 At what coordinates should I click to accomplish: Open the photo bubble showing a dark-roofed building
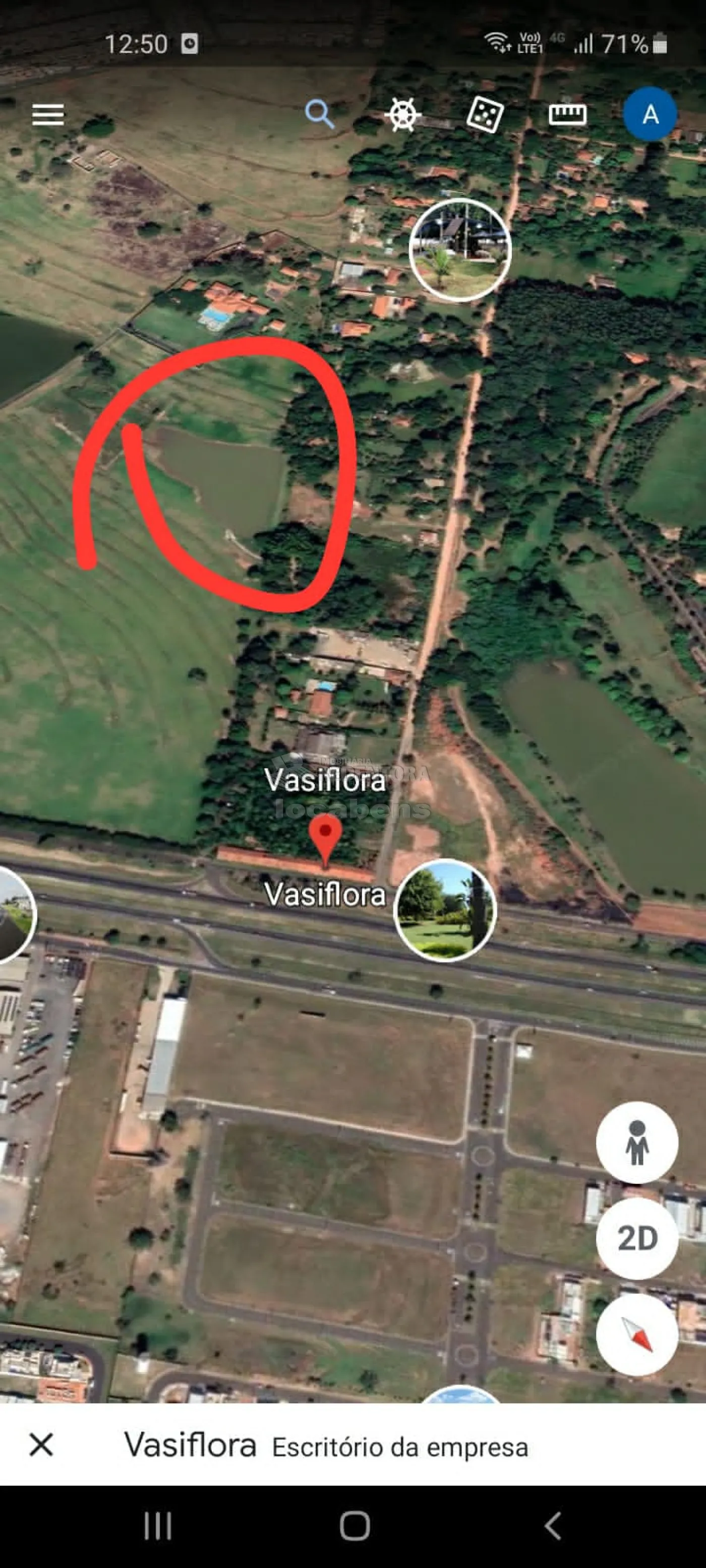tap(459, 249)
